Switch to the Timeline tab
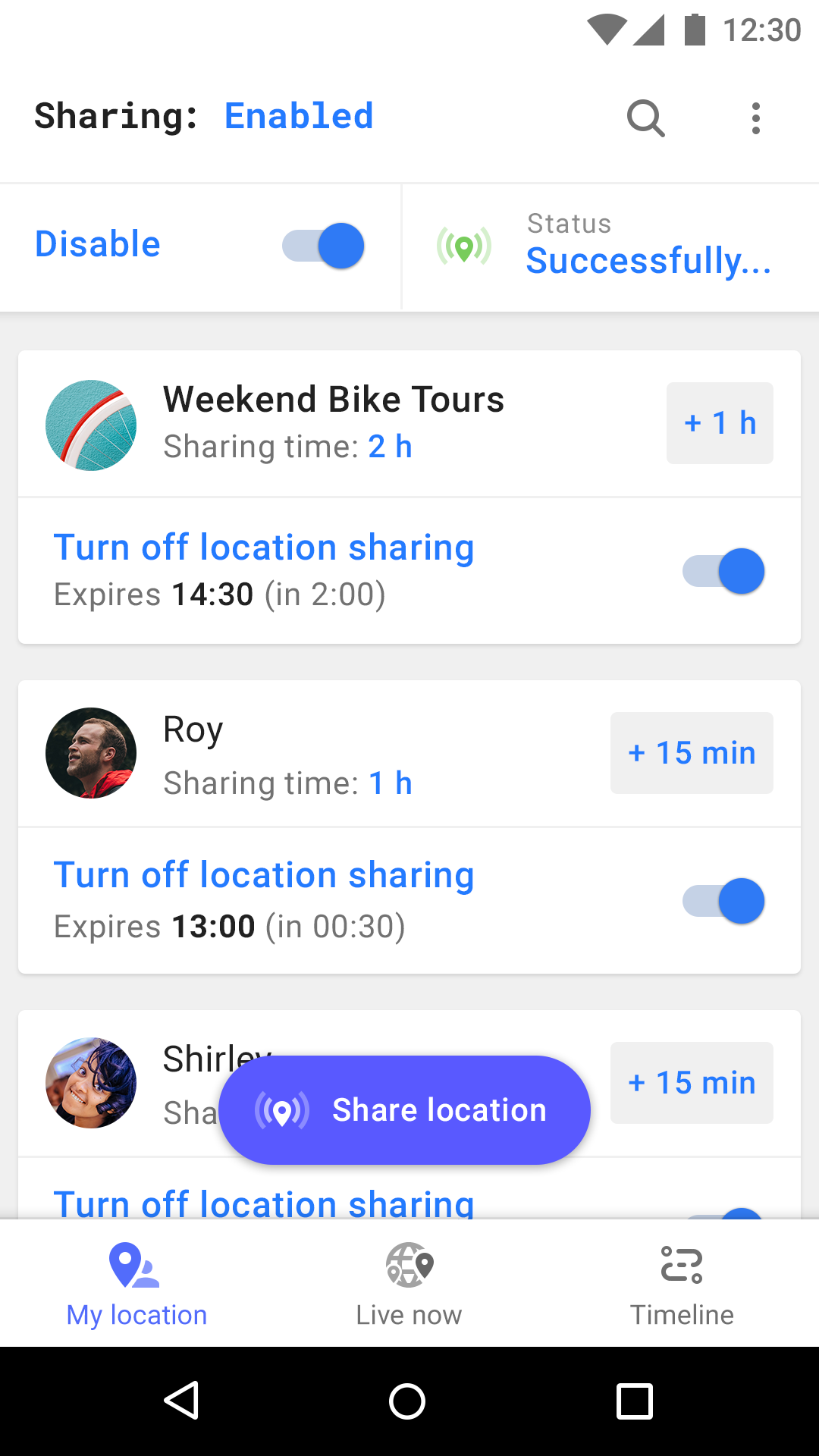 point(682,1283)
